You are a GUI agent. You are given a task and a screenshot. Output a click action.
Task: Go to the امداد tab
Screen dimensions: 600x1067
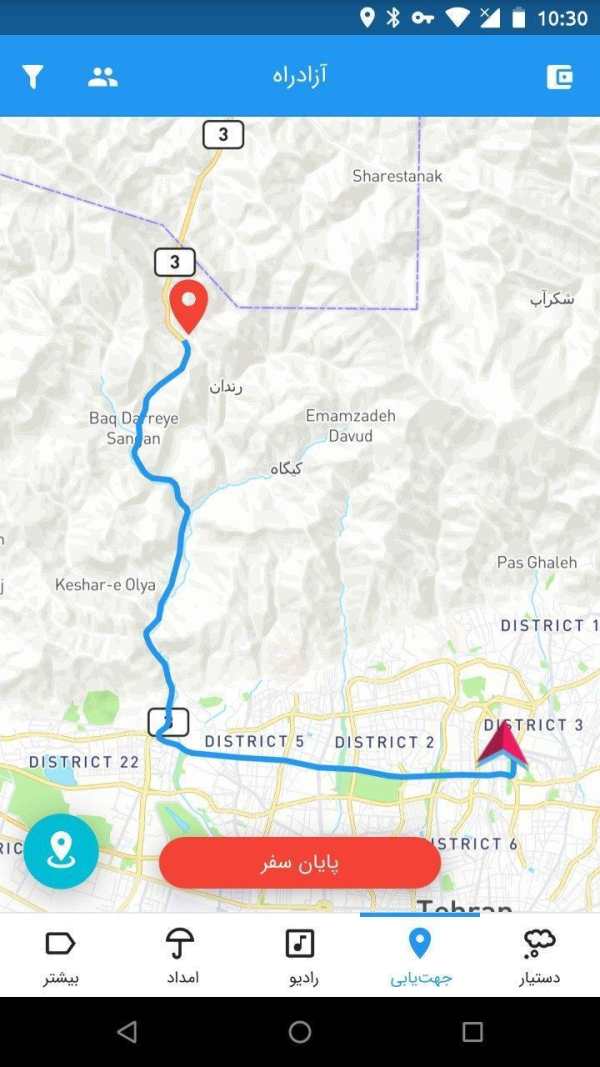(x=180, y=957)
